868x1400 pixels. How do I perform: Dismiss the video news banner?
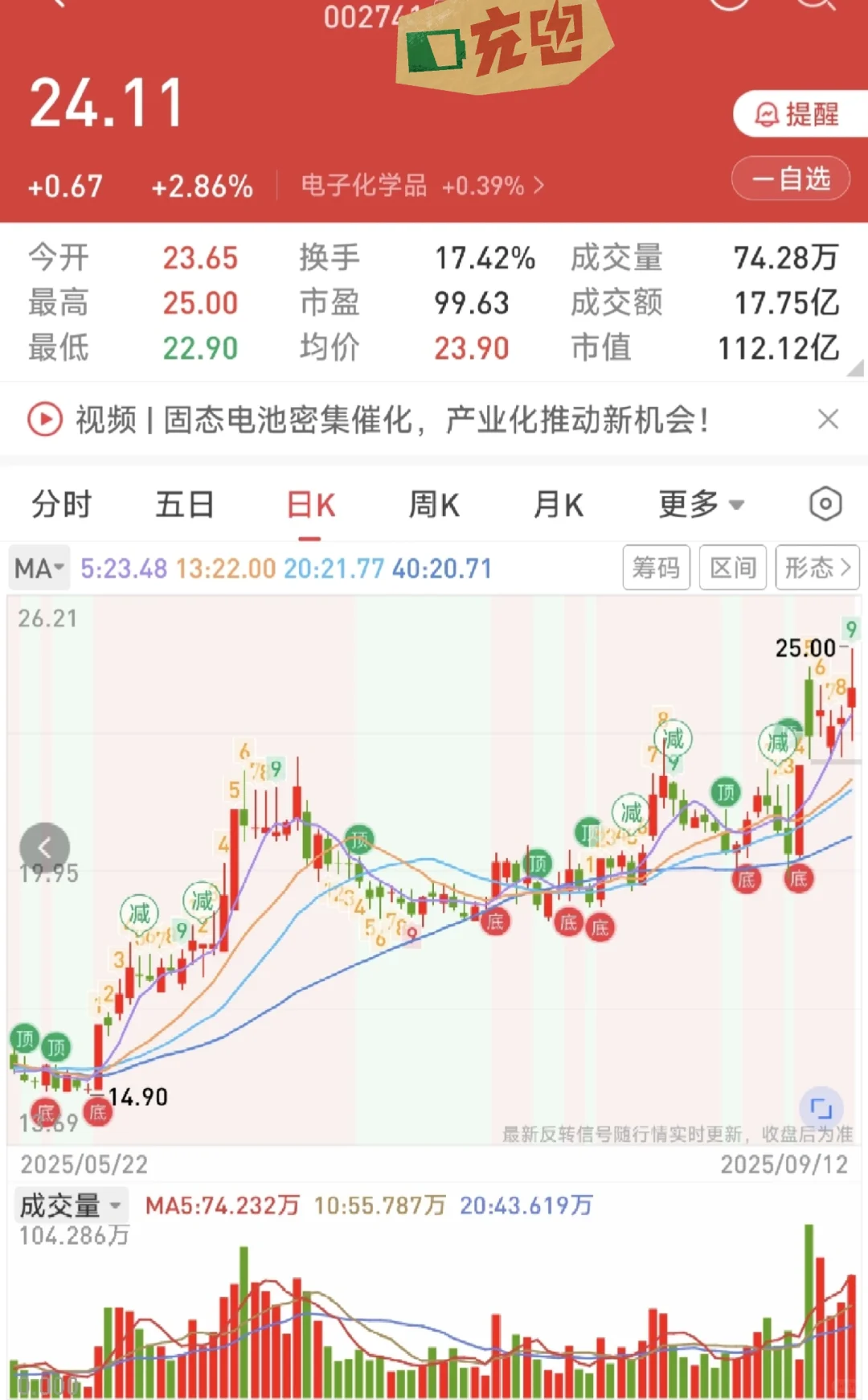pos(828,420)
